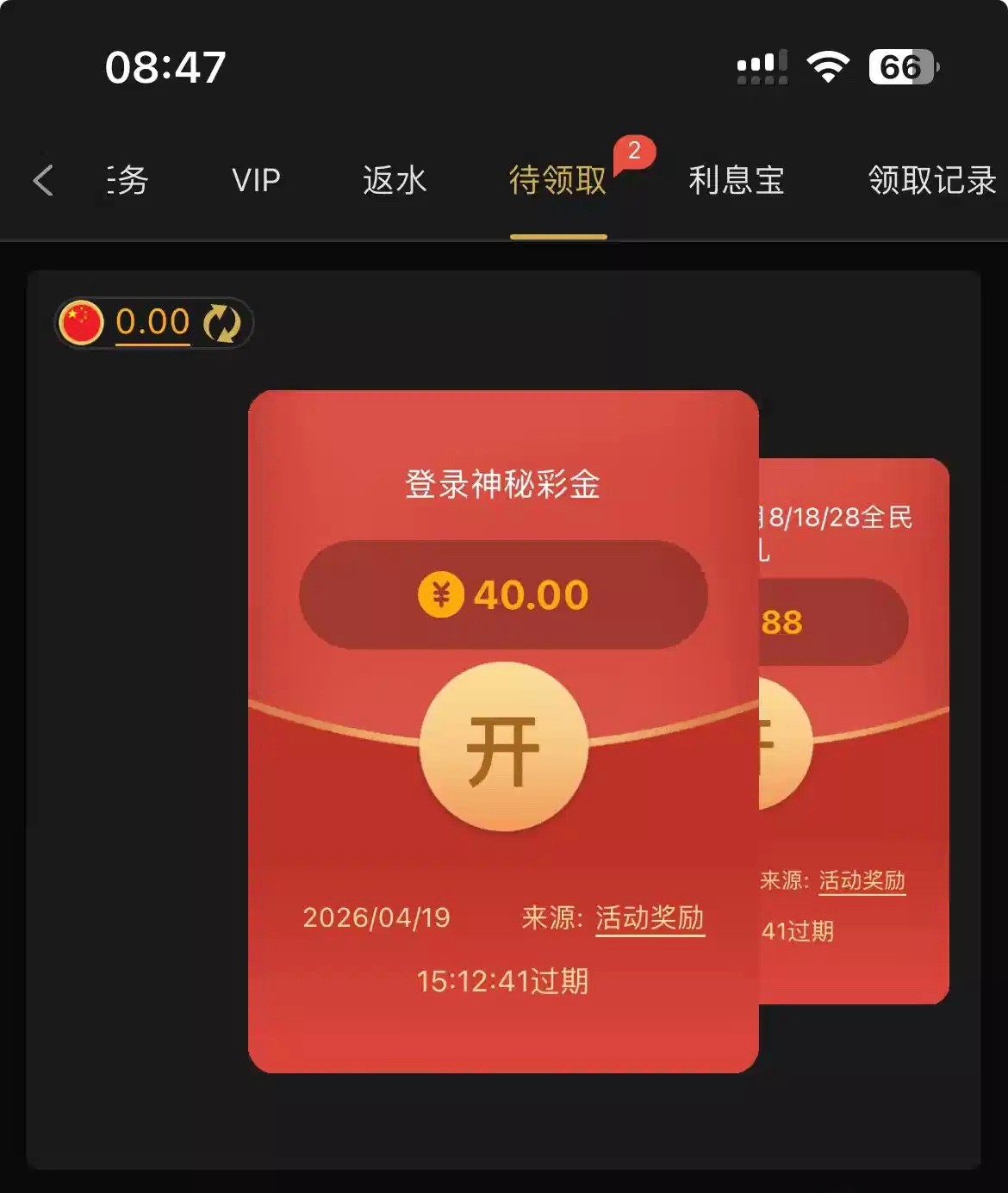
Task: Select the partially hidden 8/18/28全民 red envelope
Action: coord(853,732)
